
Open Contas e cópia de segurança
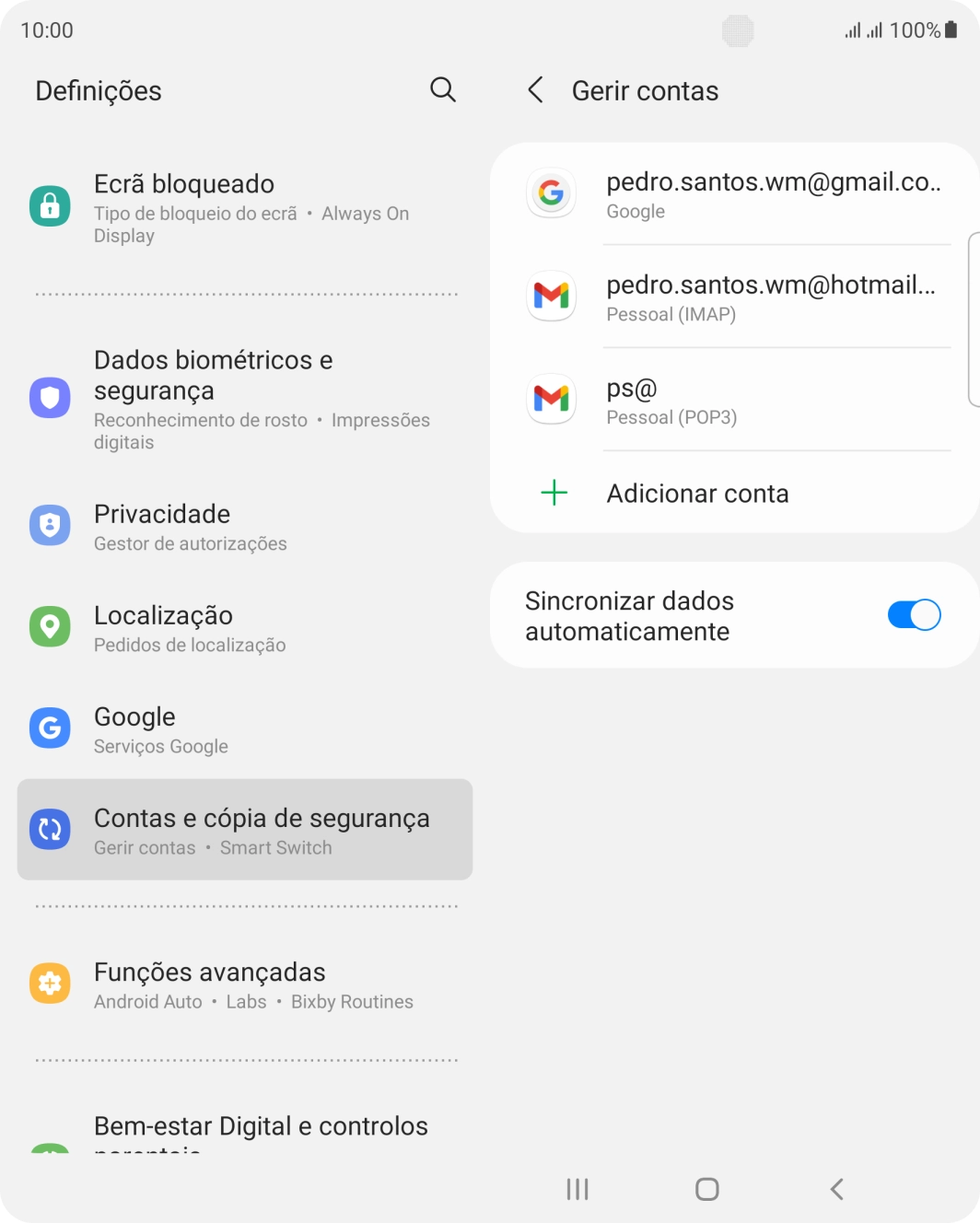pyautogui.click(x=244, y=829)
